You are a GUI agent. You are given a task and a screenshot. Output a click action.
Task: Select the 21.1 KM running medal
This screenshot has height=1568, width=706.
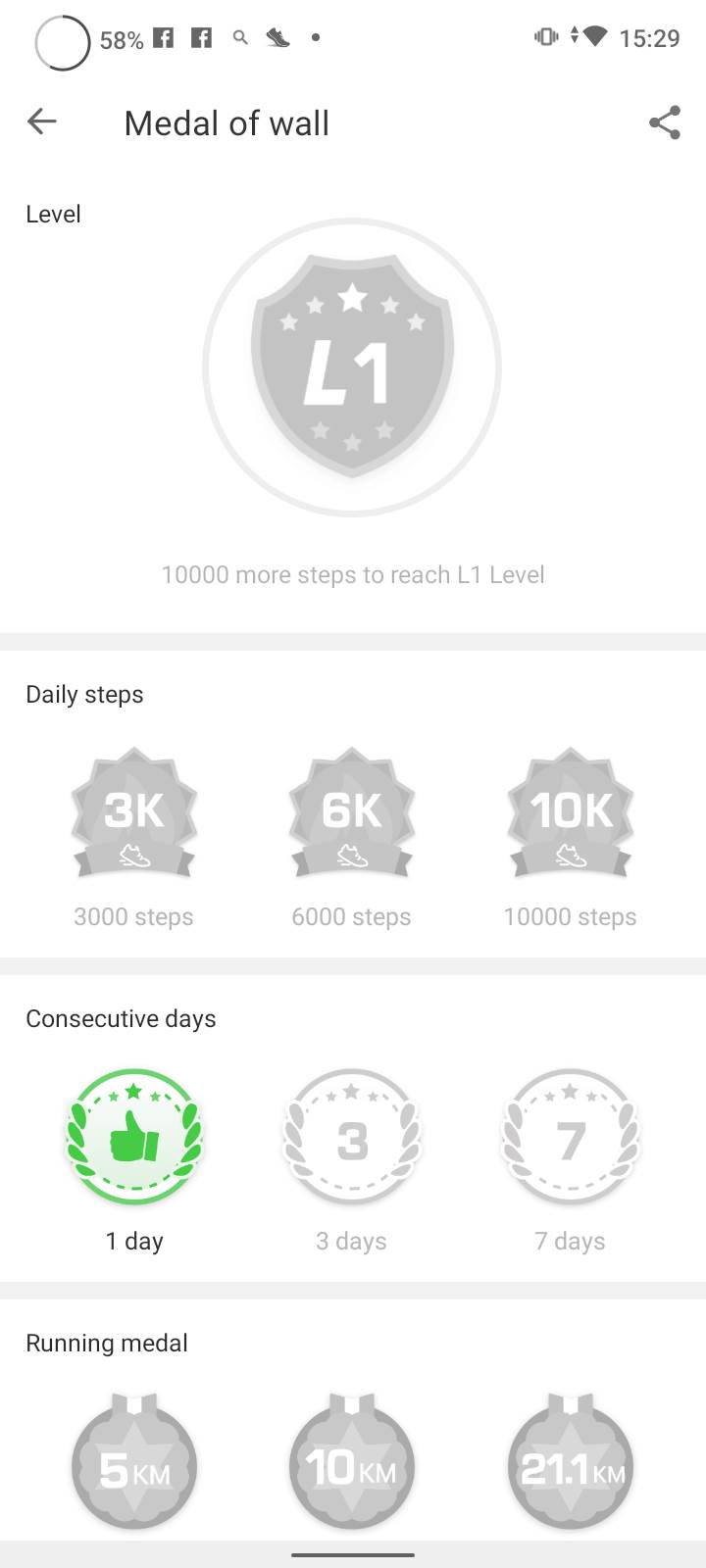coord(570,1464)
